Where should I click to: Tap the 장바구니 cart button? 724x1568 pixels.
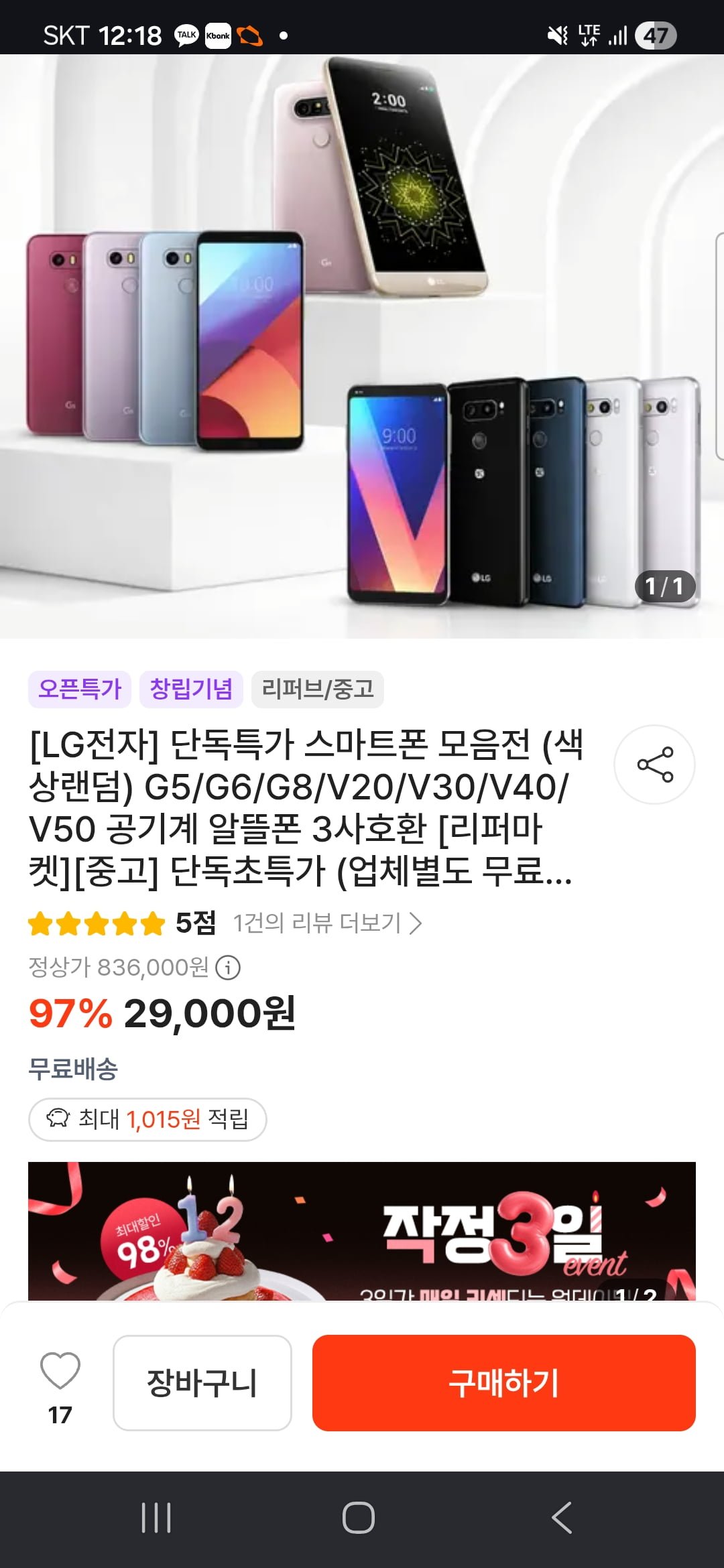point(202,1383)
